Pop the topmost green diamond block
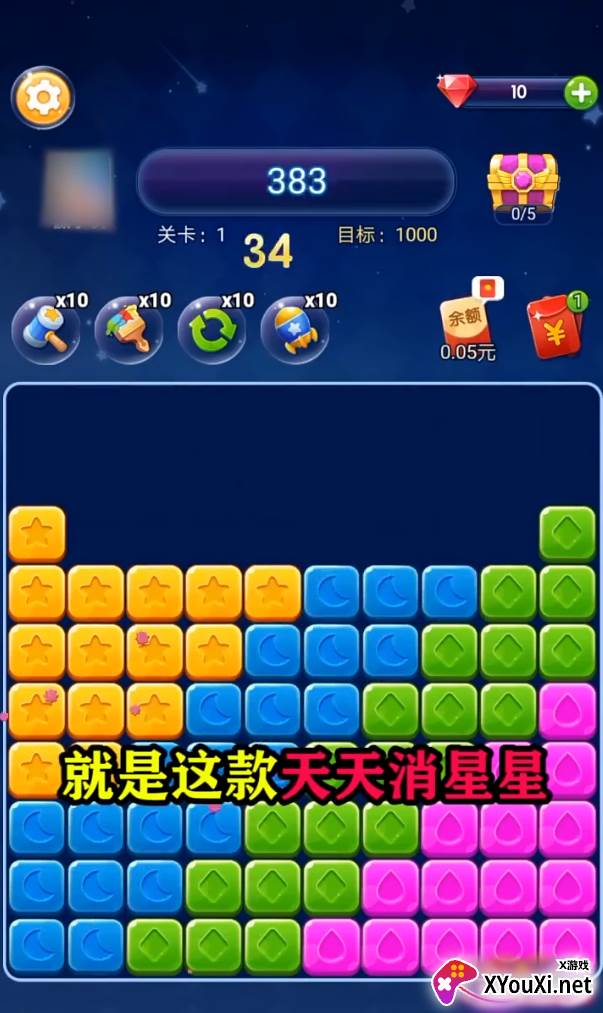Viewport: 603px width, 1013px height. point(567,534)
